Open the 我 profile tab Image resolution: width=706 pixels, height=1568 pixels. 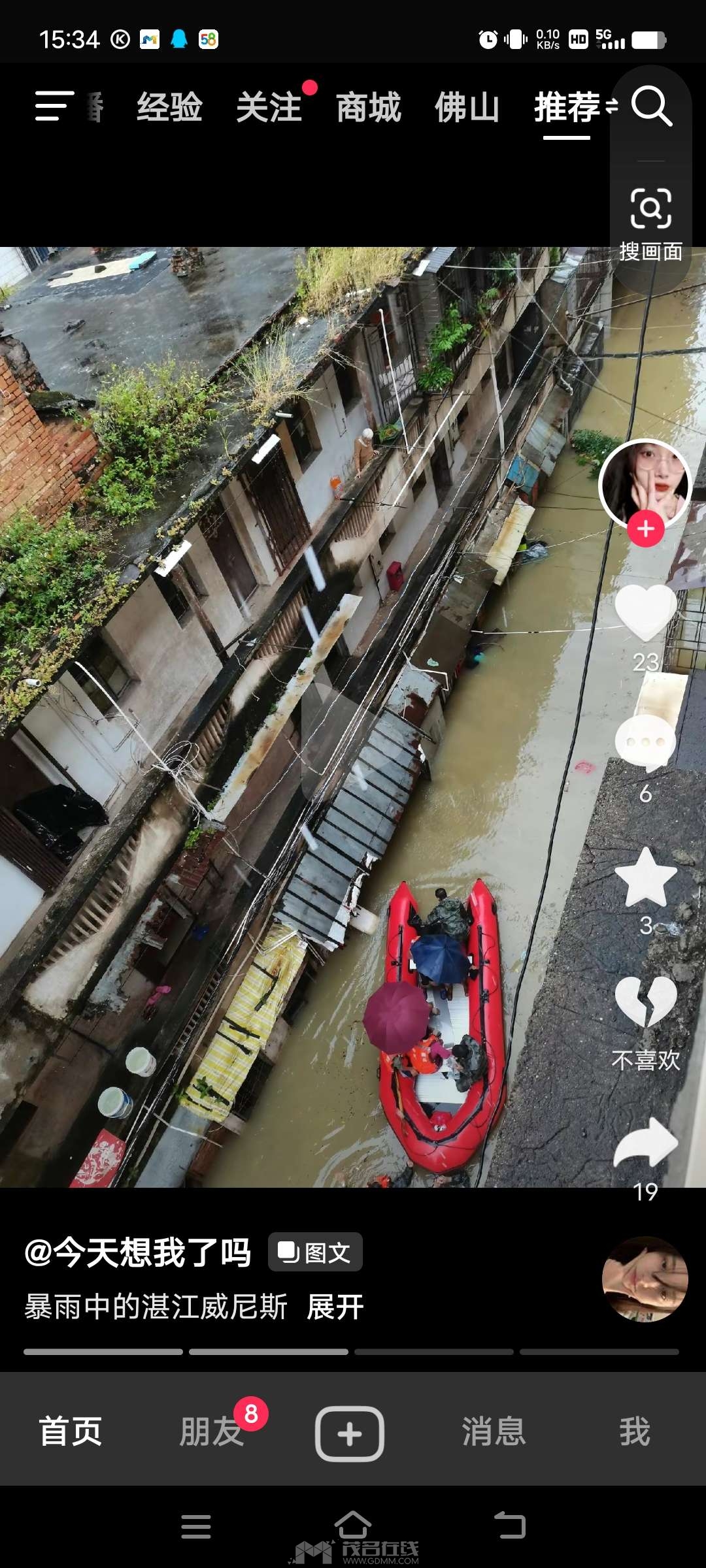tap(634, 1431)
